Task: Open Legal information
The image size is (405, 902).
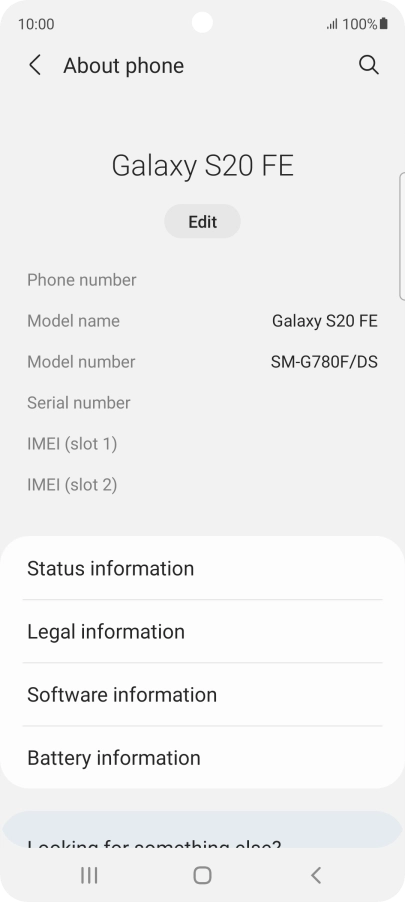Action: [202, 632]
